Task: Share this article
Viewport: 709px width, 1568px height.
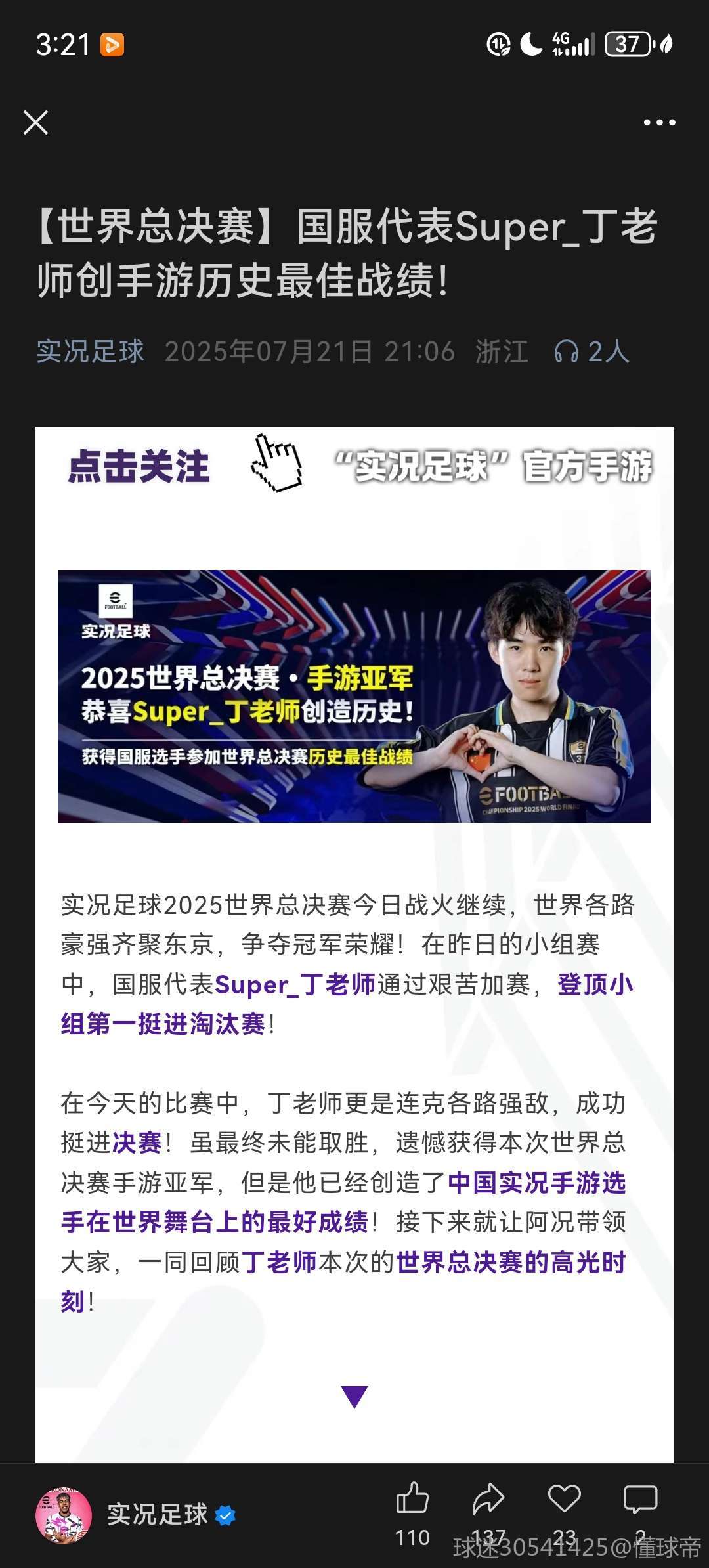Action: [488, 1500]
